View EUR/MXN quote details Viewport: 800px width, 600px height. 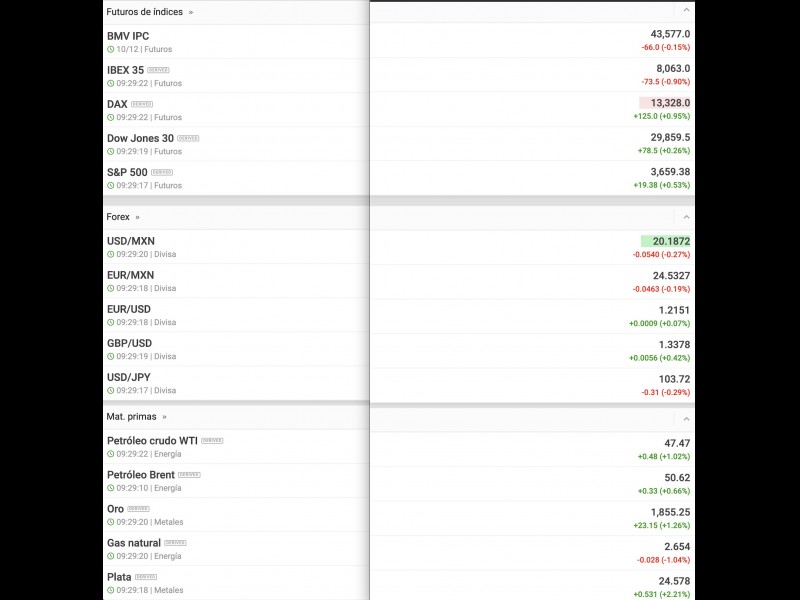(x=131, y=275)
